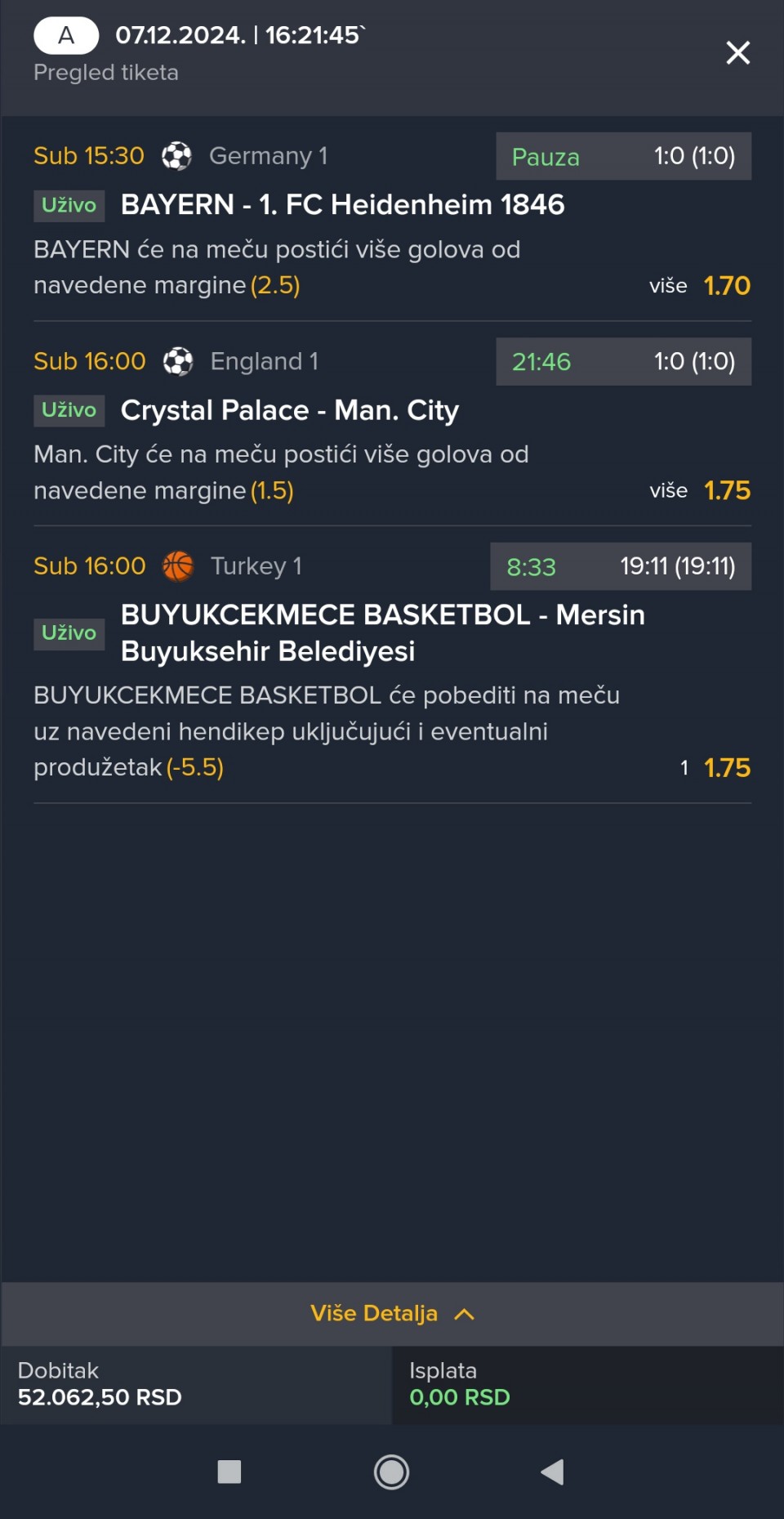Open the Crystal Palace - Man. City match
The width and height of the screenshot is (784, 1519).
pos(289,410)
